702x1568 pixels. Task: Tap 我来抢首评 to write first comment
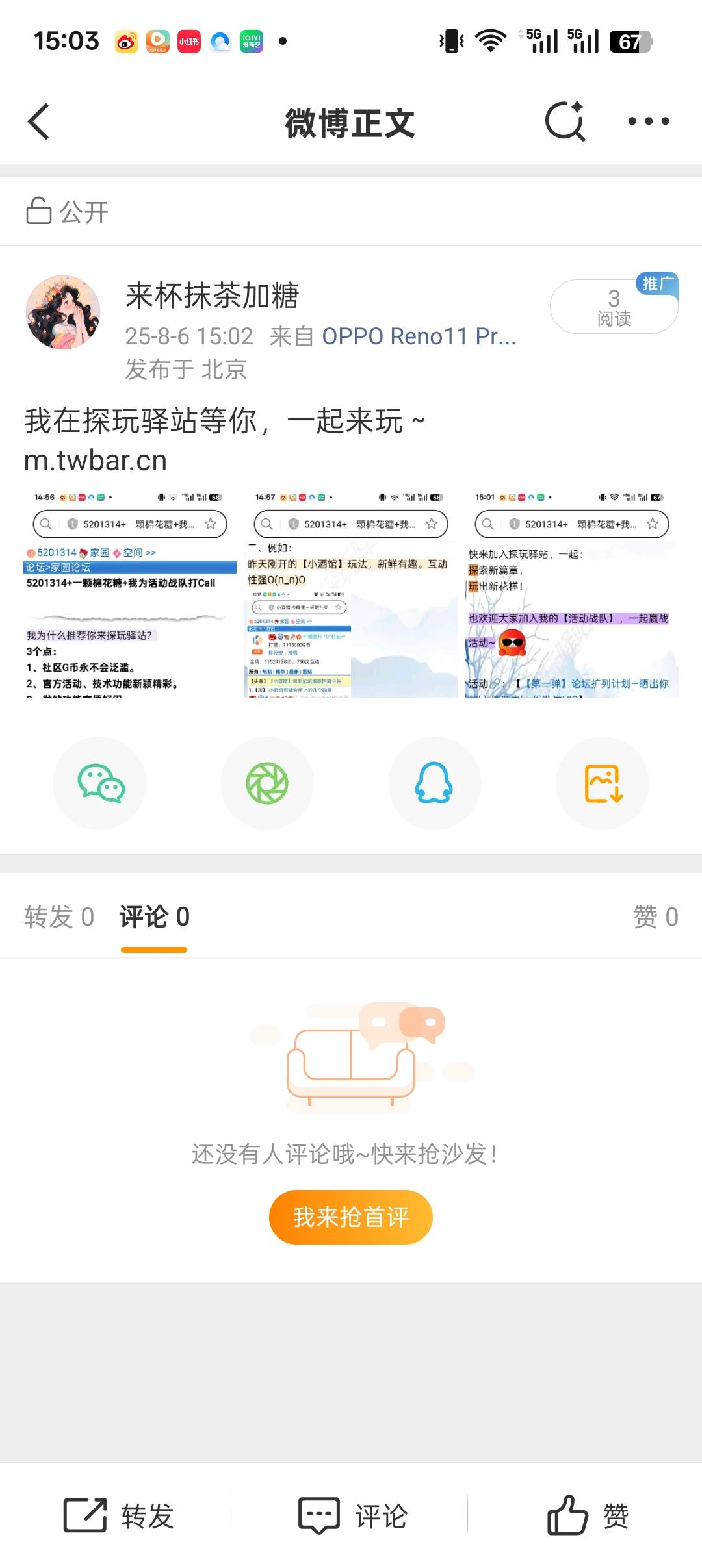[351, 1217]
